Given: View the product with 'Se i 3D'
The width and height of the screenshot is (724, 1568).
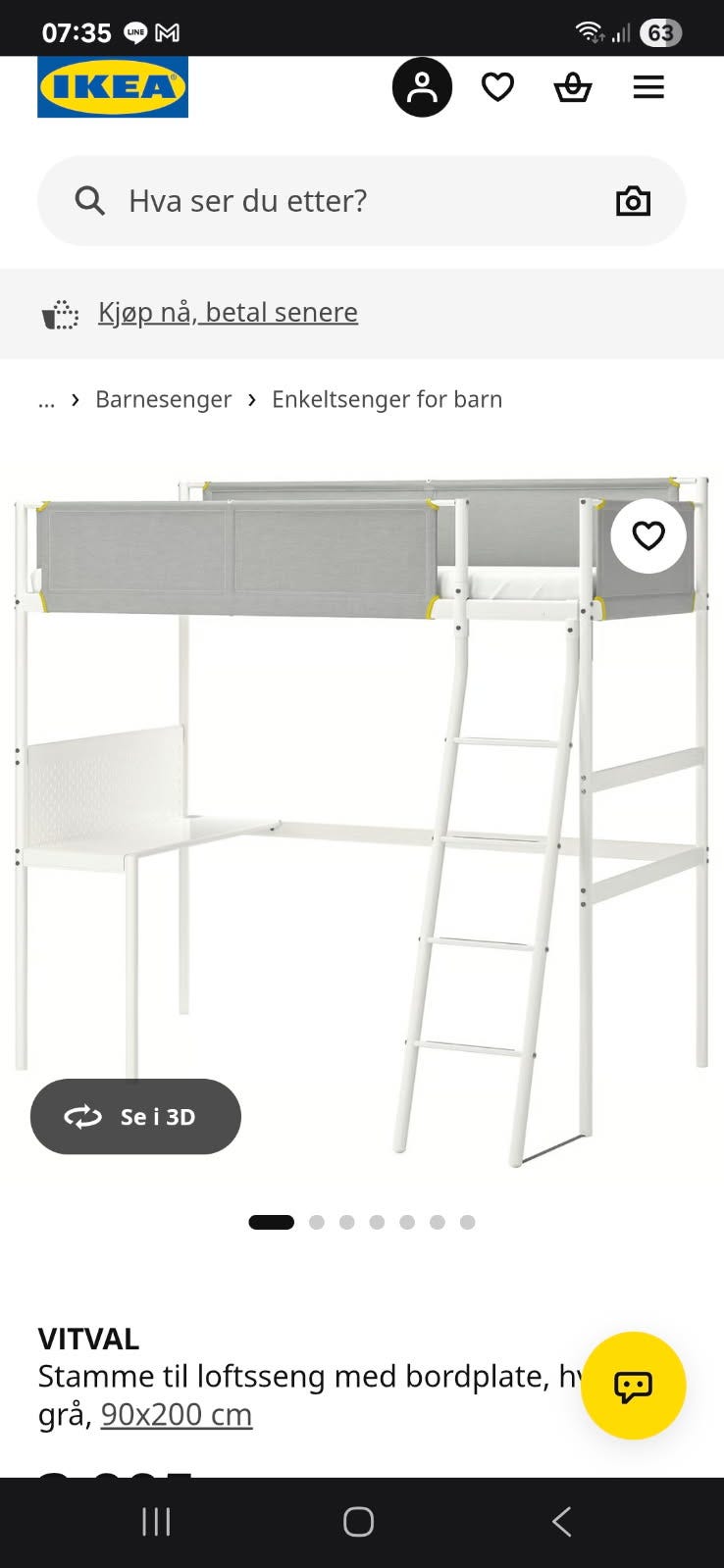Looking at the screenshot, I should pyautogui.click(x=135, y=1117).
